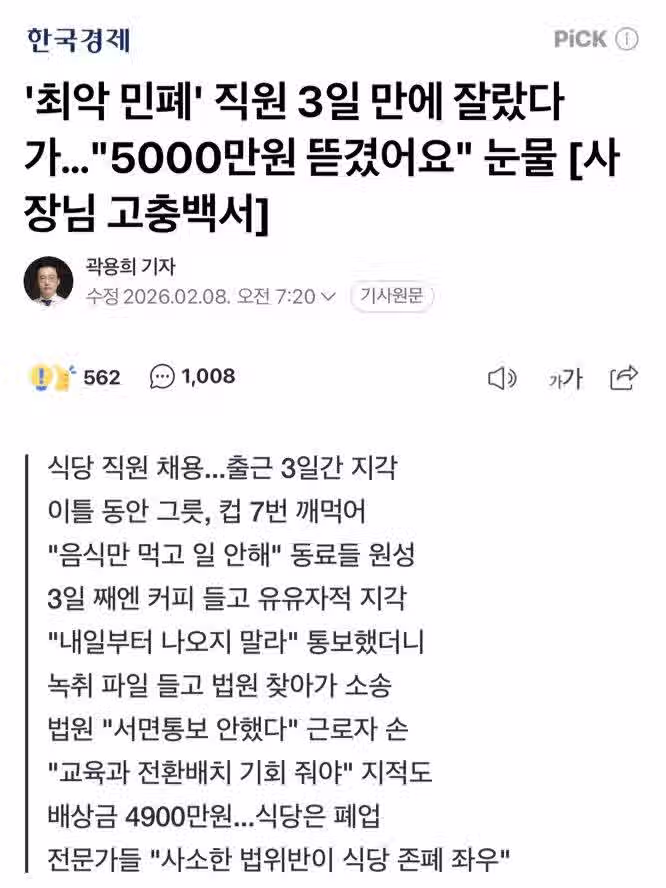The width and height of the screenshot is (666, 888).
Task: Share this article
Action: coord(624,377)
